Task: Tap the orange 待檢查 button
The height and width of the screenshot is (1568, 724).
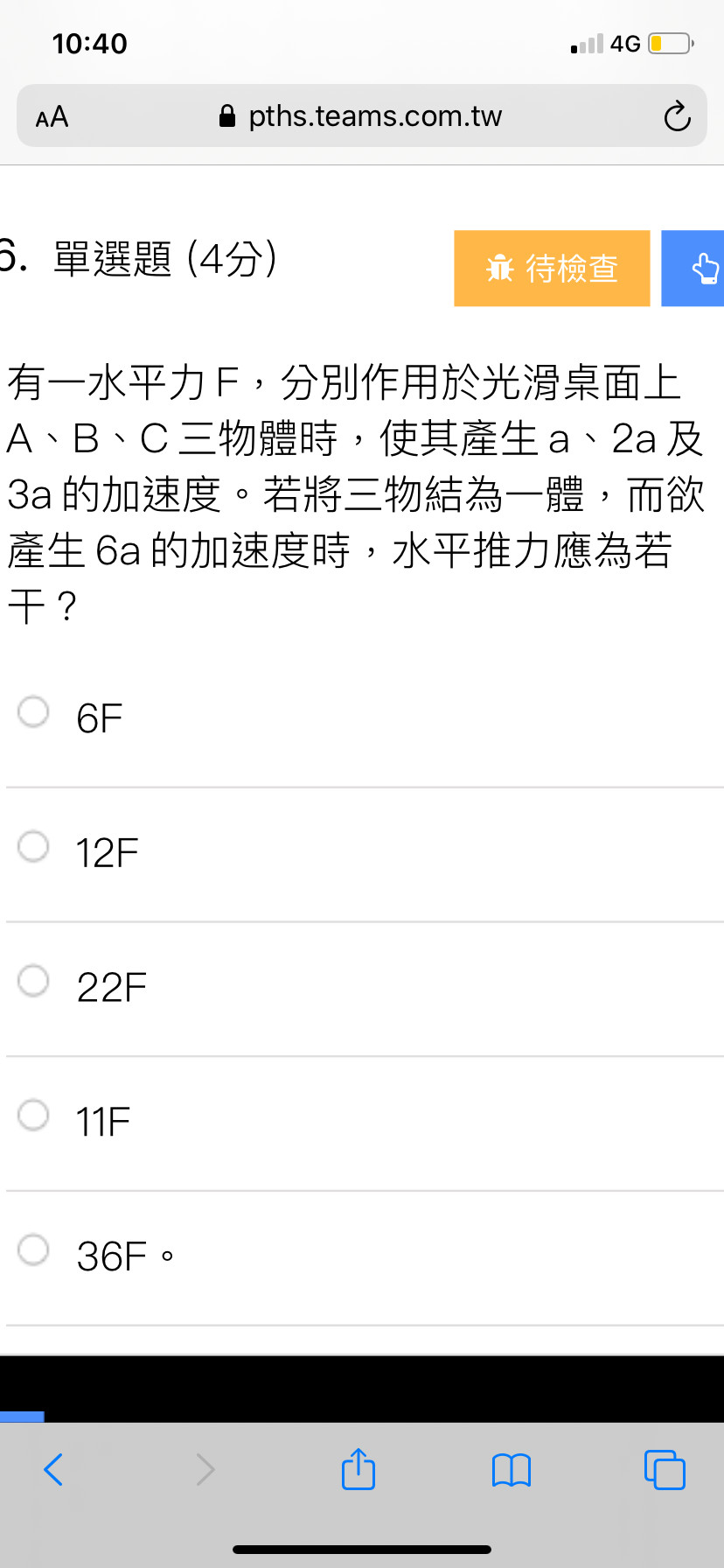Action: point(552,268)
